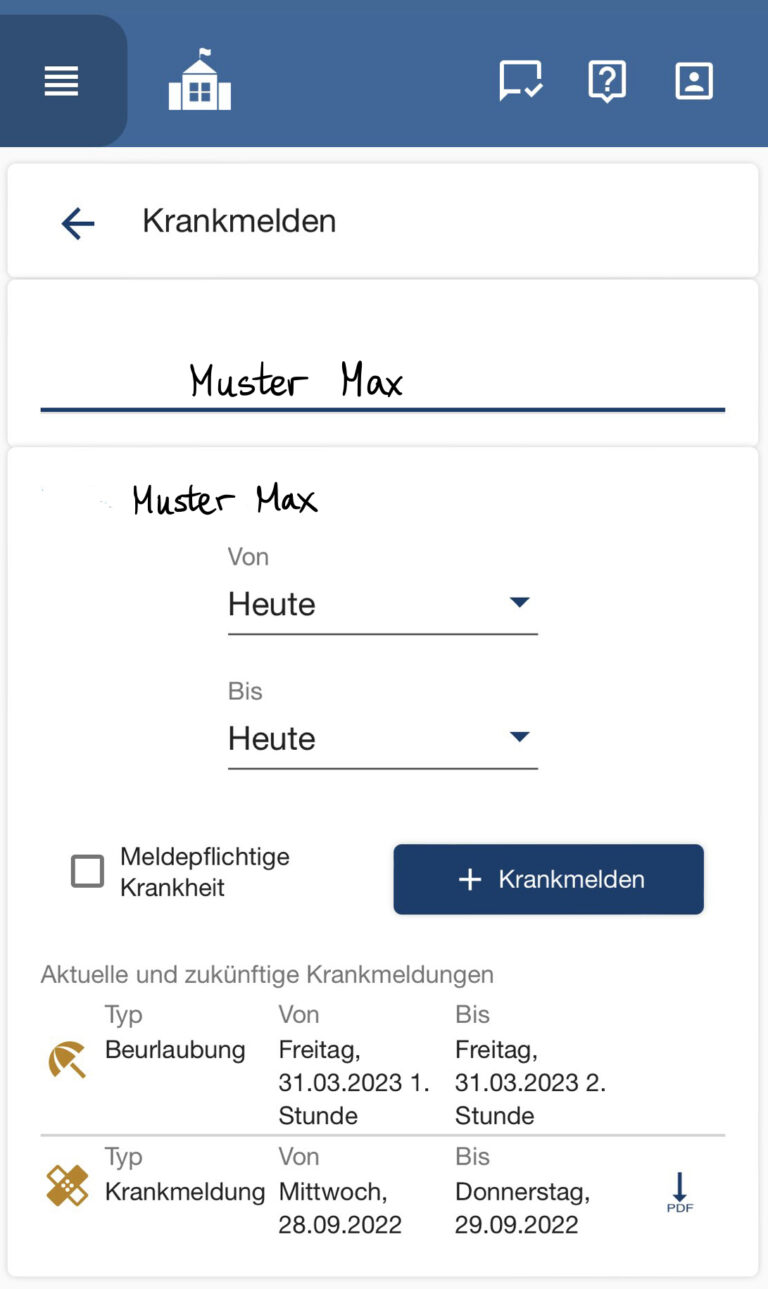
Task: Open the hamburger menu
Action: [x=61, y=81]
